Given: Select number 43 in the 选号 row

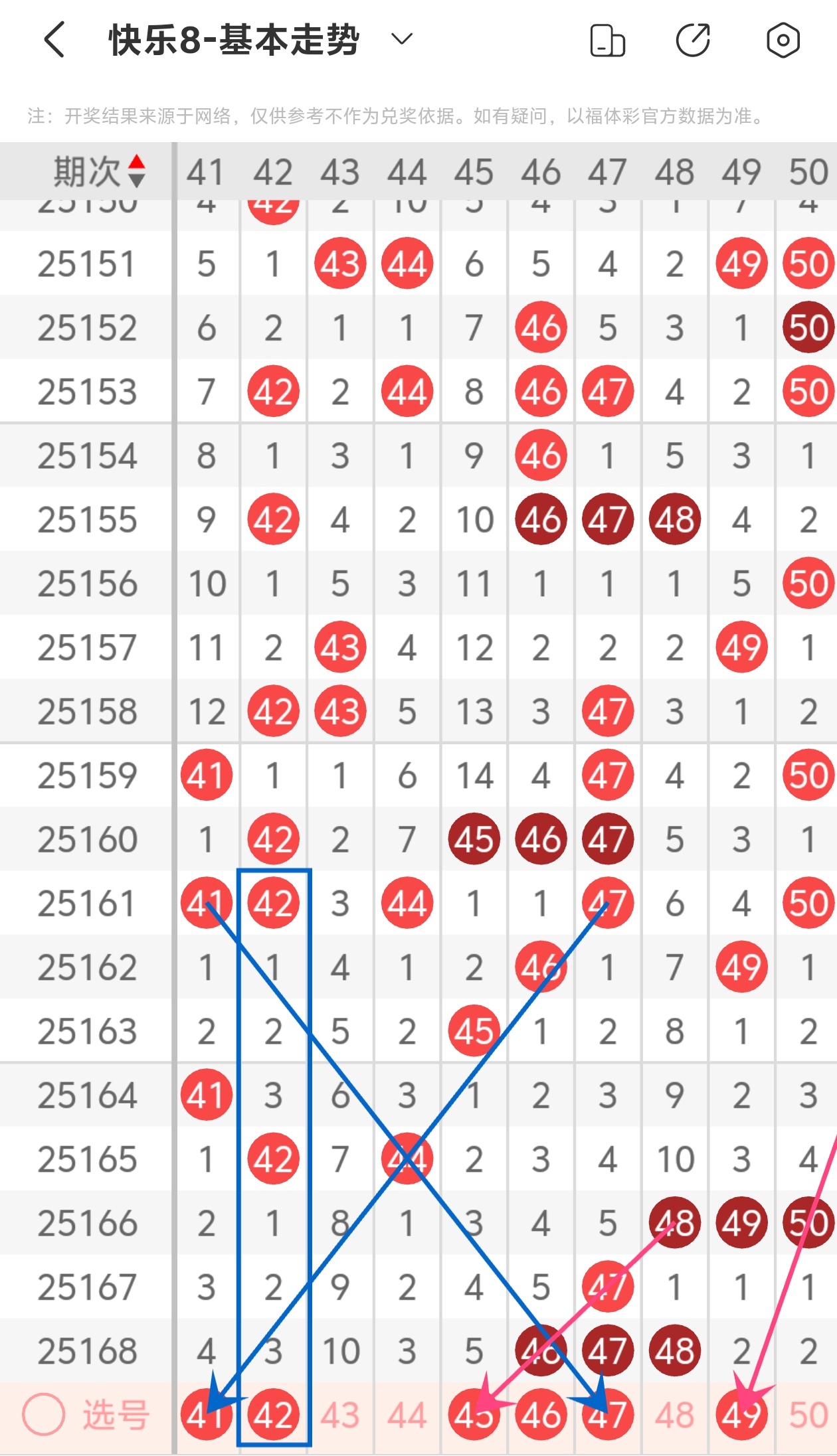Looking at the screenshot, I should pos(340,1415).
